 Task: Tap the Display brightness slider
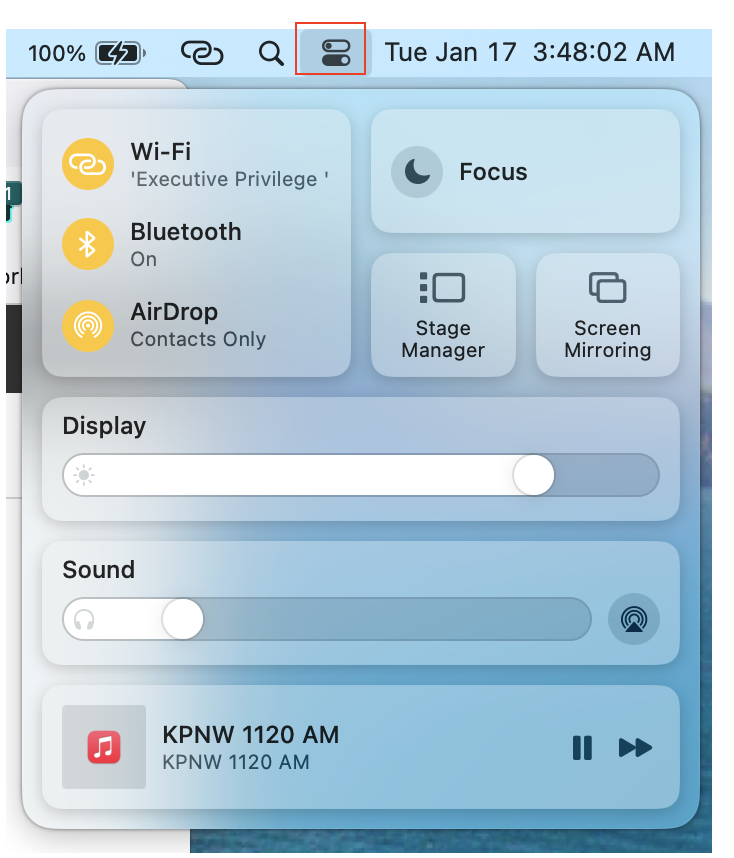(360, 475)
